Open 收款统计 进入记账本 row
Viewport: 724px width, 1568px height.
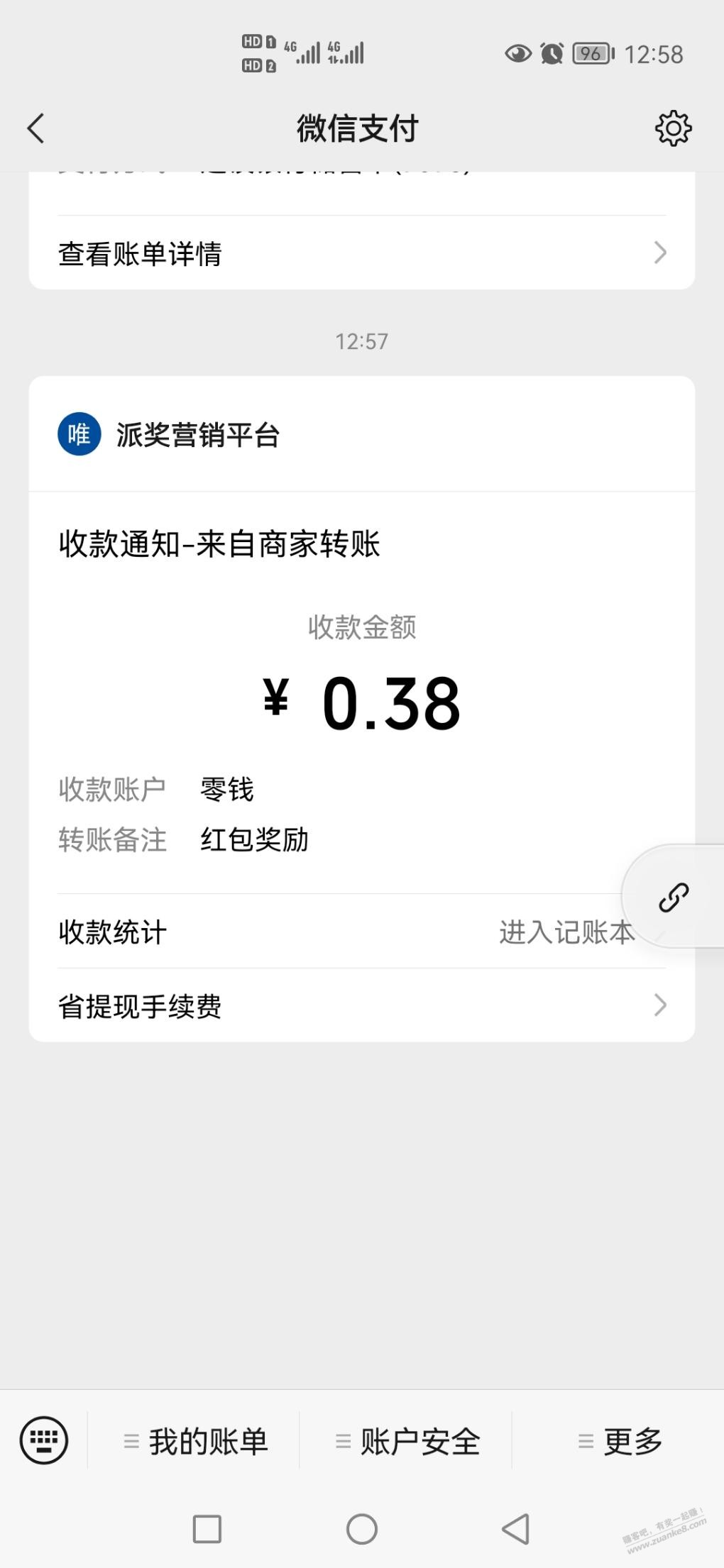click(x=341, y=932)
